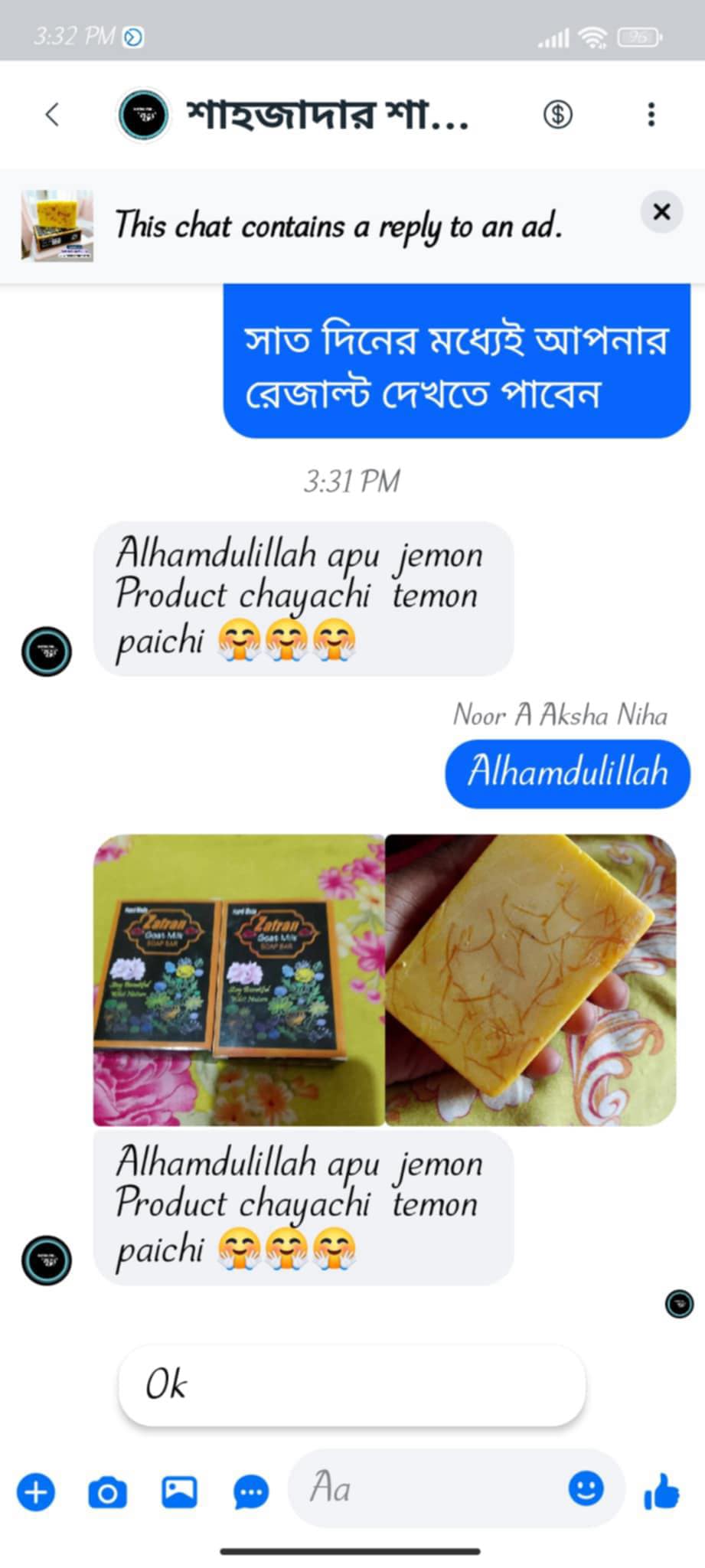Open more options plus icon
Image resolution: width=705 pixels, height=1568 pixels.
click(x=36, y=1492)
